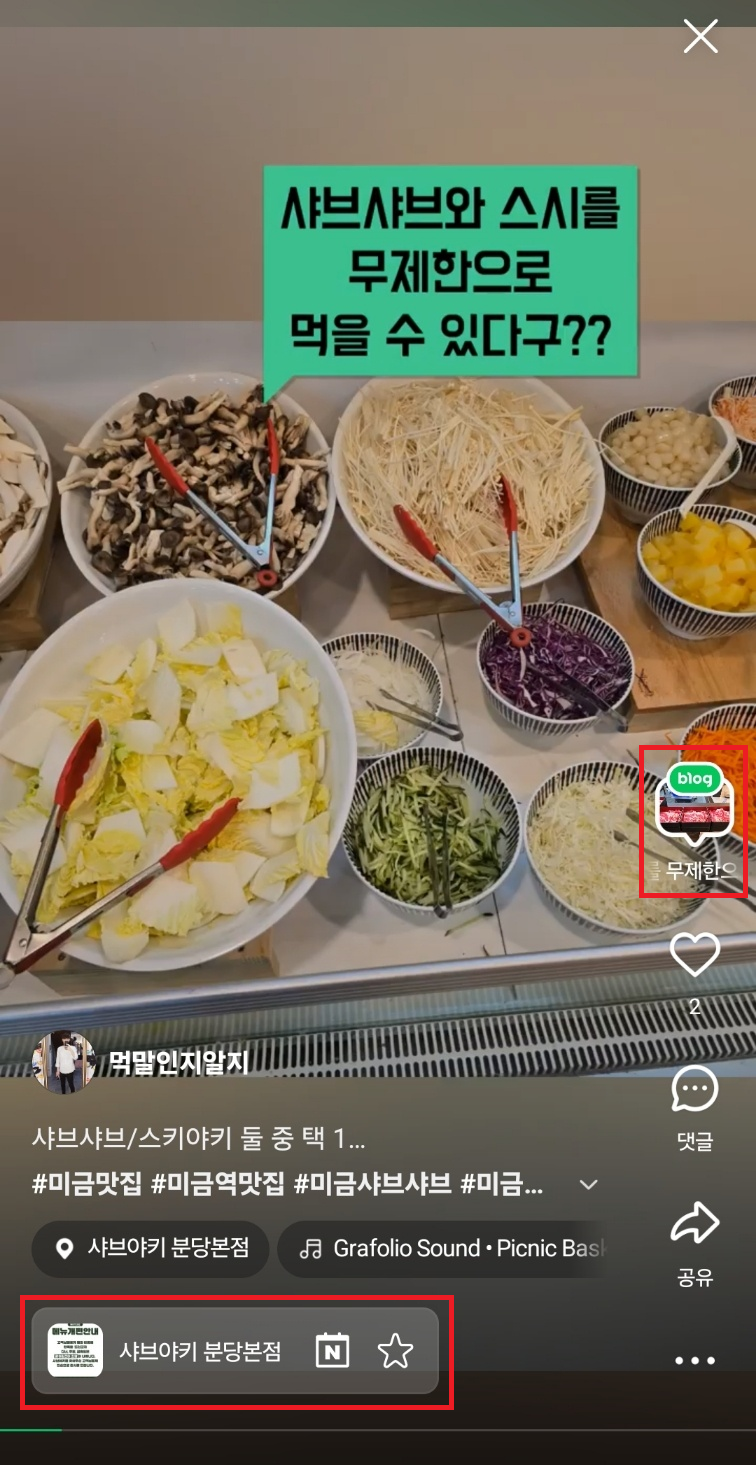
Task: Visit 먹말인지알지's profile
Action: (x=178, y=1062)
